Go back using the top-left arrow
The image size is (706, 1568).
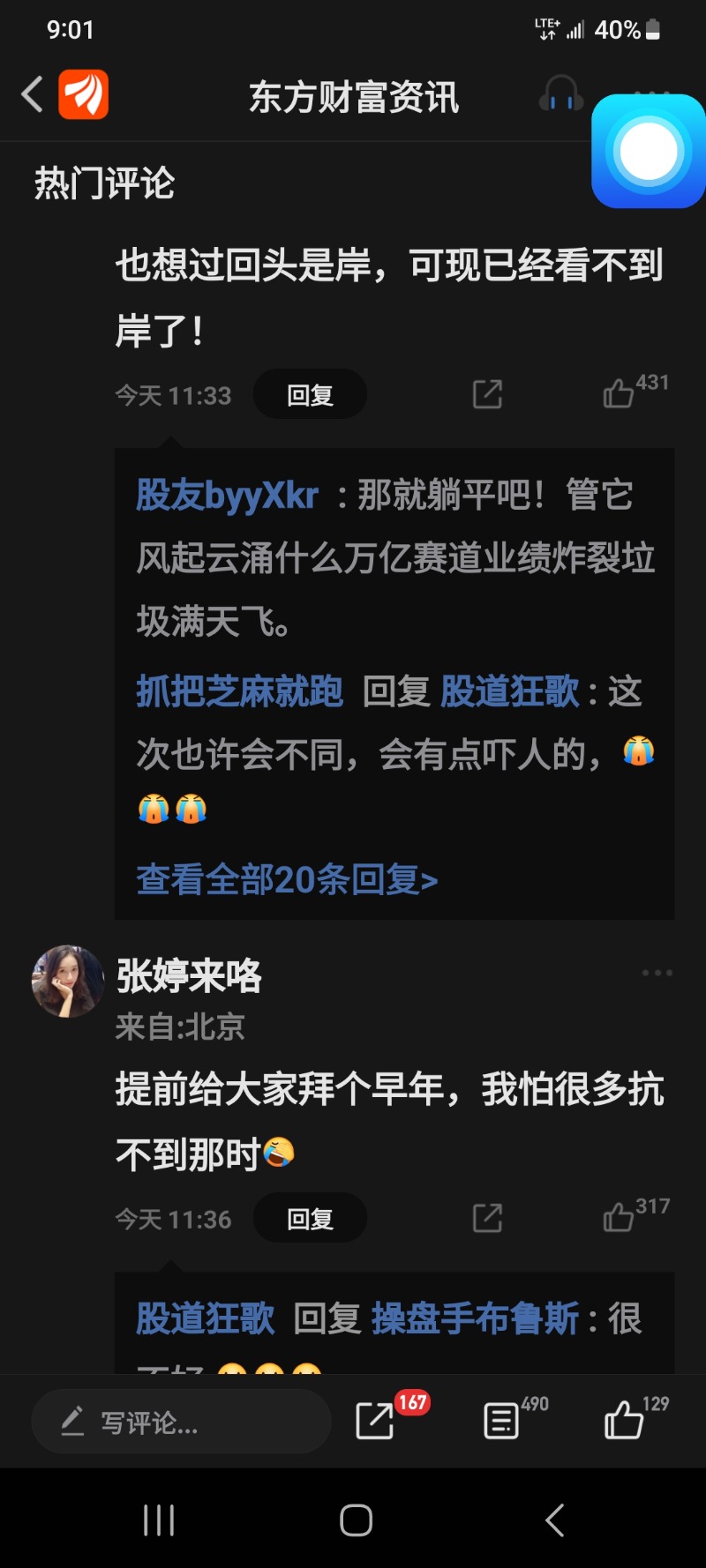tap(33, 94)
